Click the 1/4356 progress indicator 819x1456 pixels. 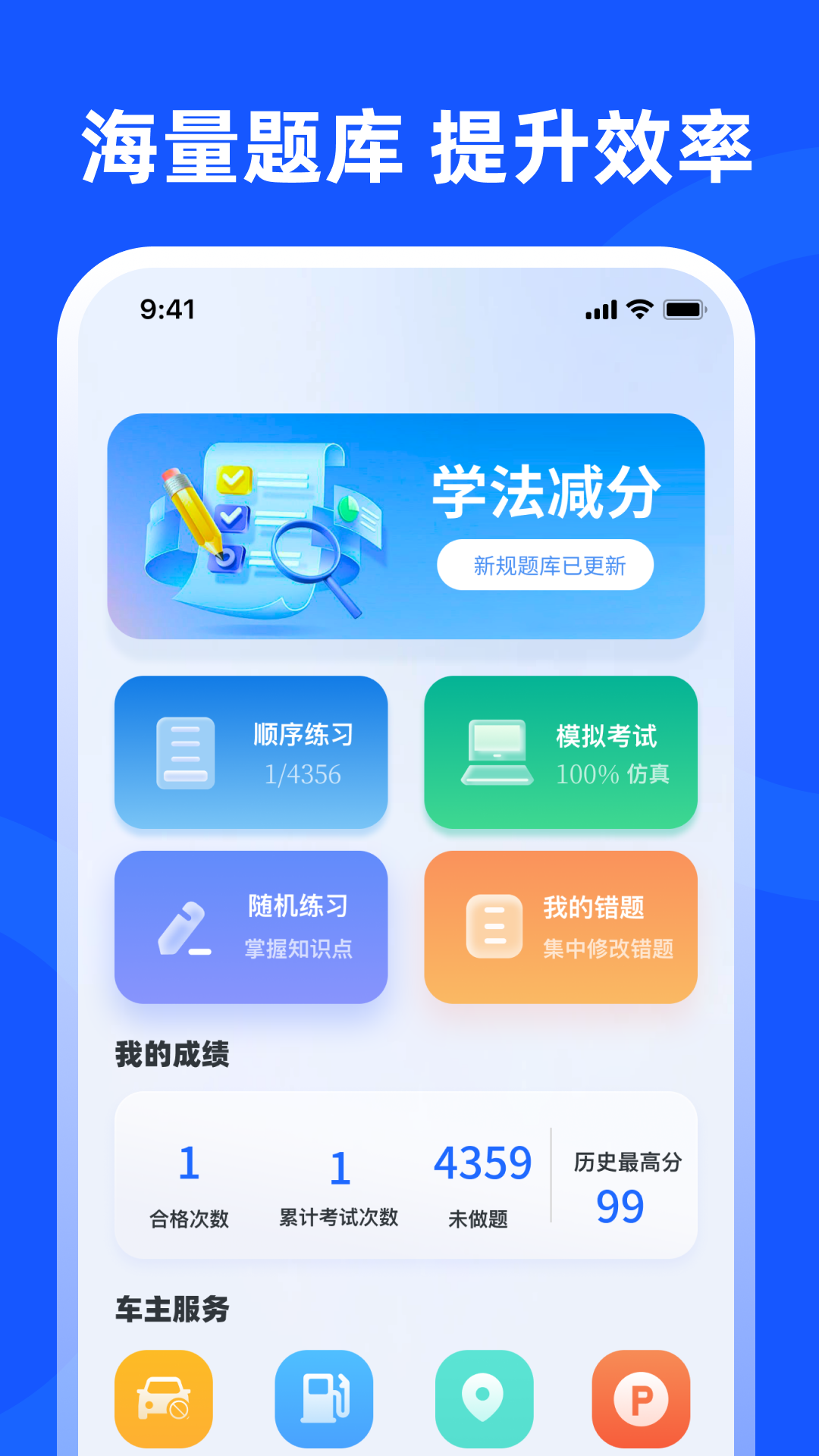(x=301, y=774)
